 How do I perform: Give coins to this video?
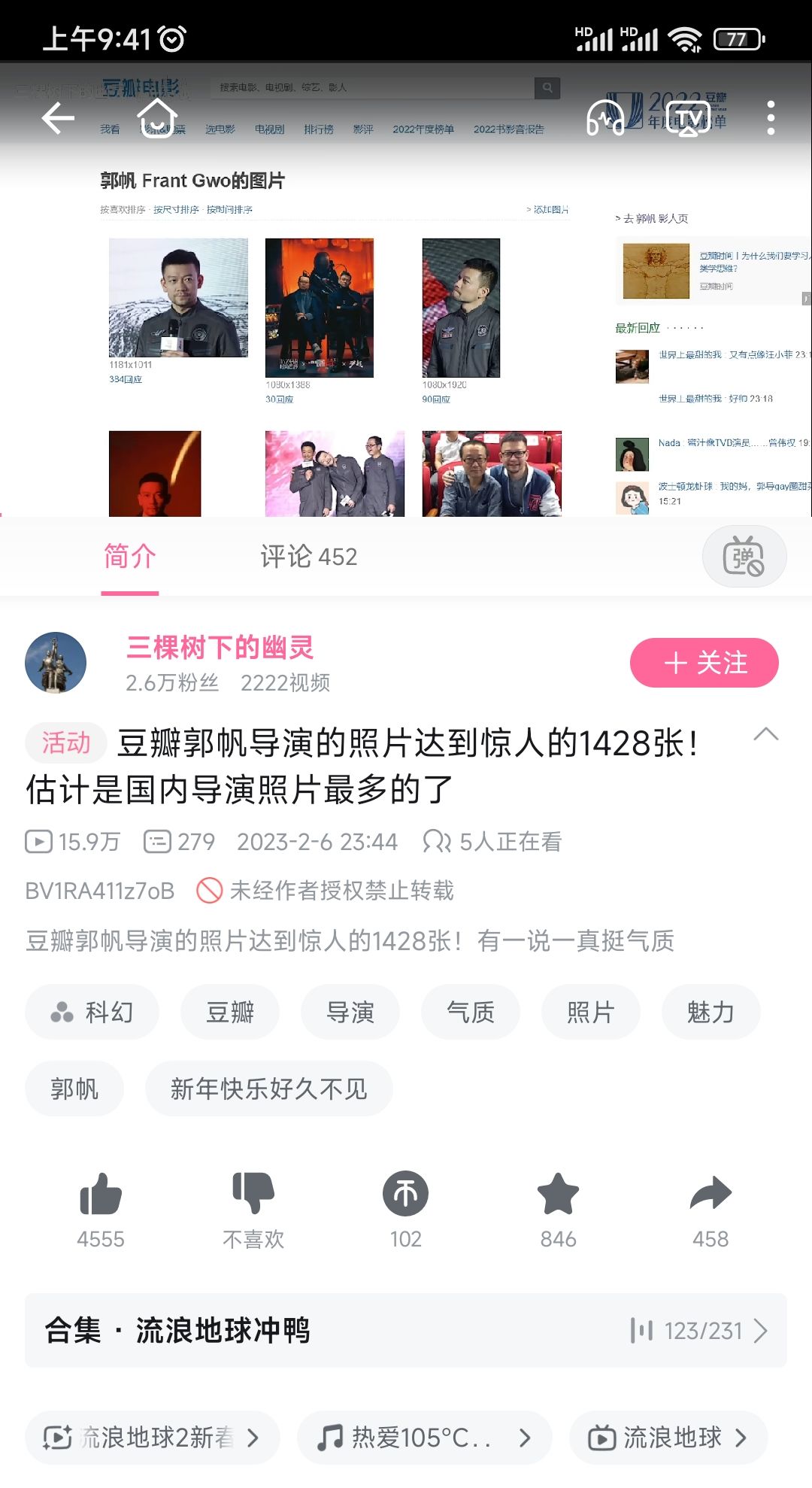[x=405, y=1195]
